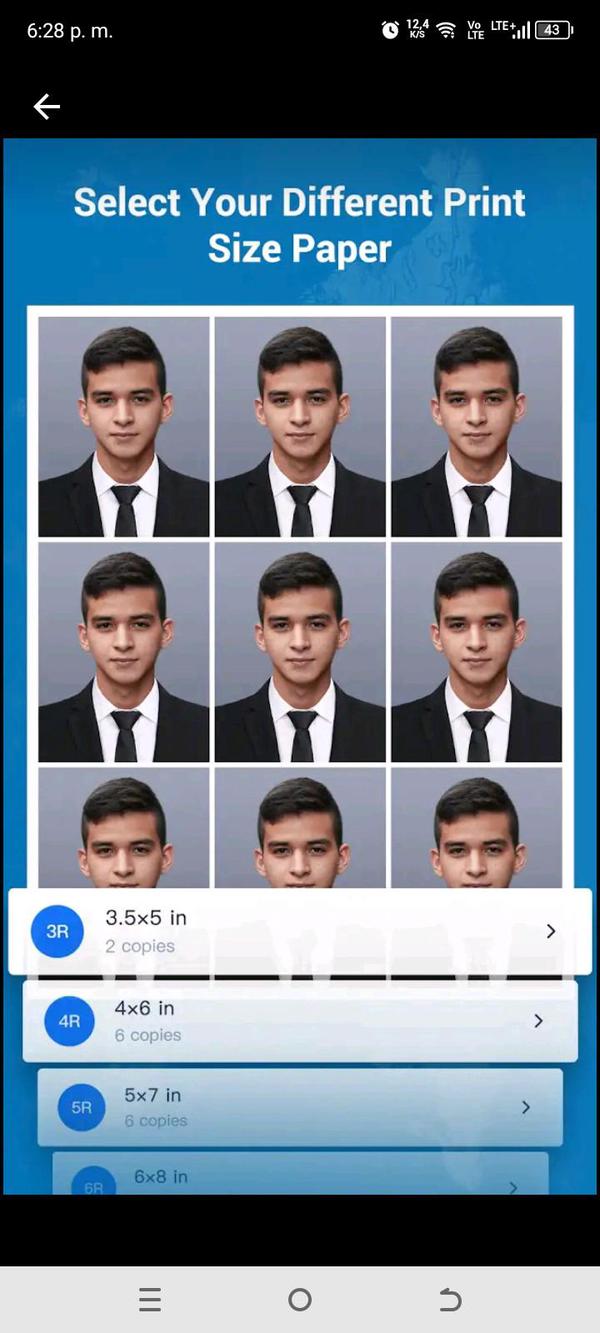Viewport: 600px width, 1333px height.
Task: Open recent apps from the navigation bar
Action: (150, 1299)
